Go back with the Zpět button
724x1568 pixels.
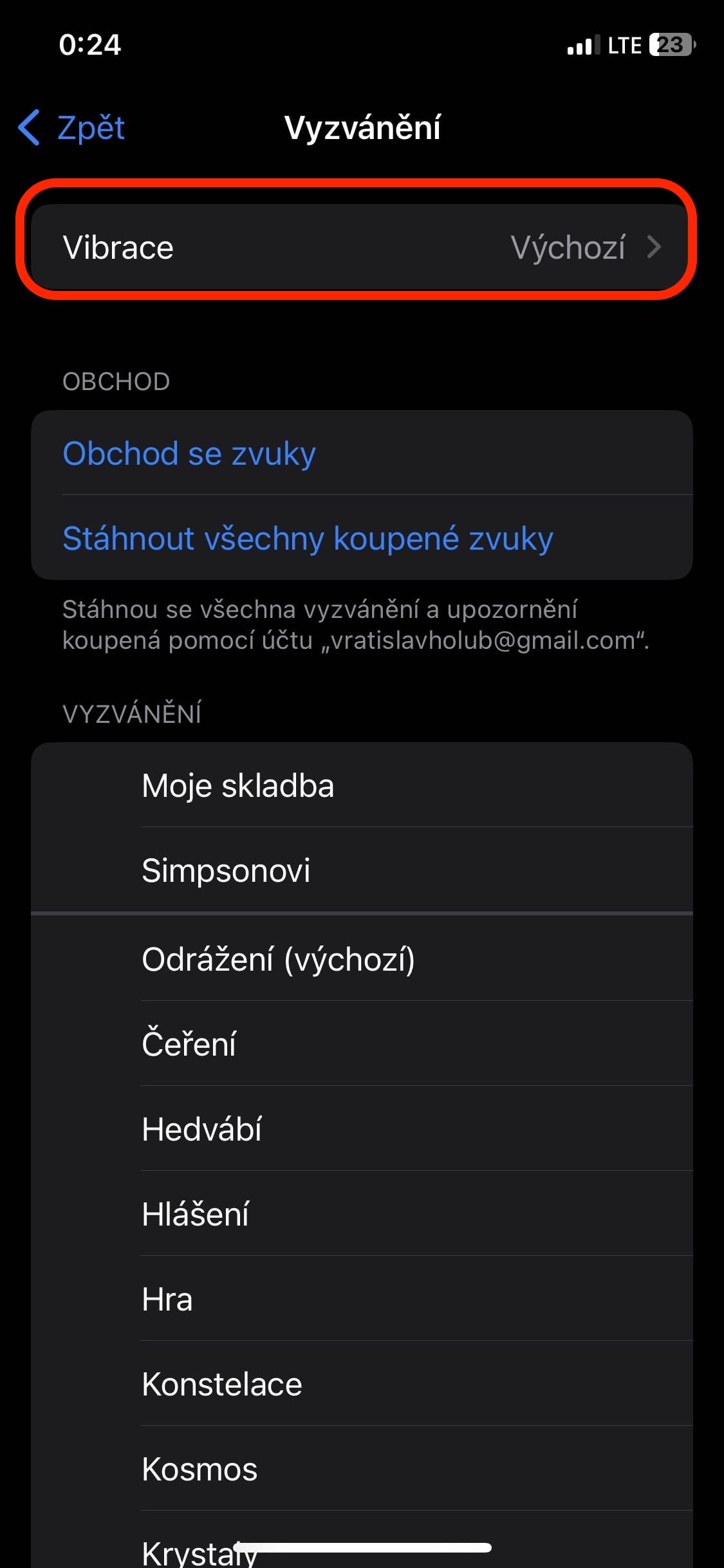pos(72,127)
